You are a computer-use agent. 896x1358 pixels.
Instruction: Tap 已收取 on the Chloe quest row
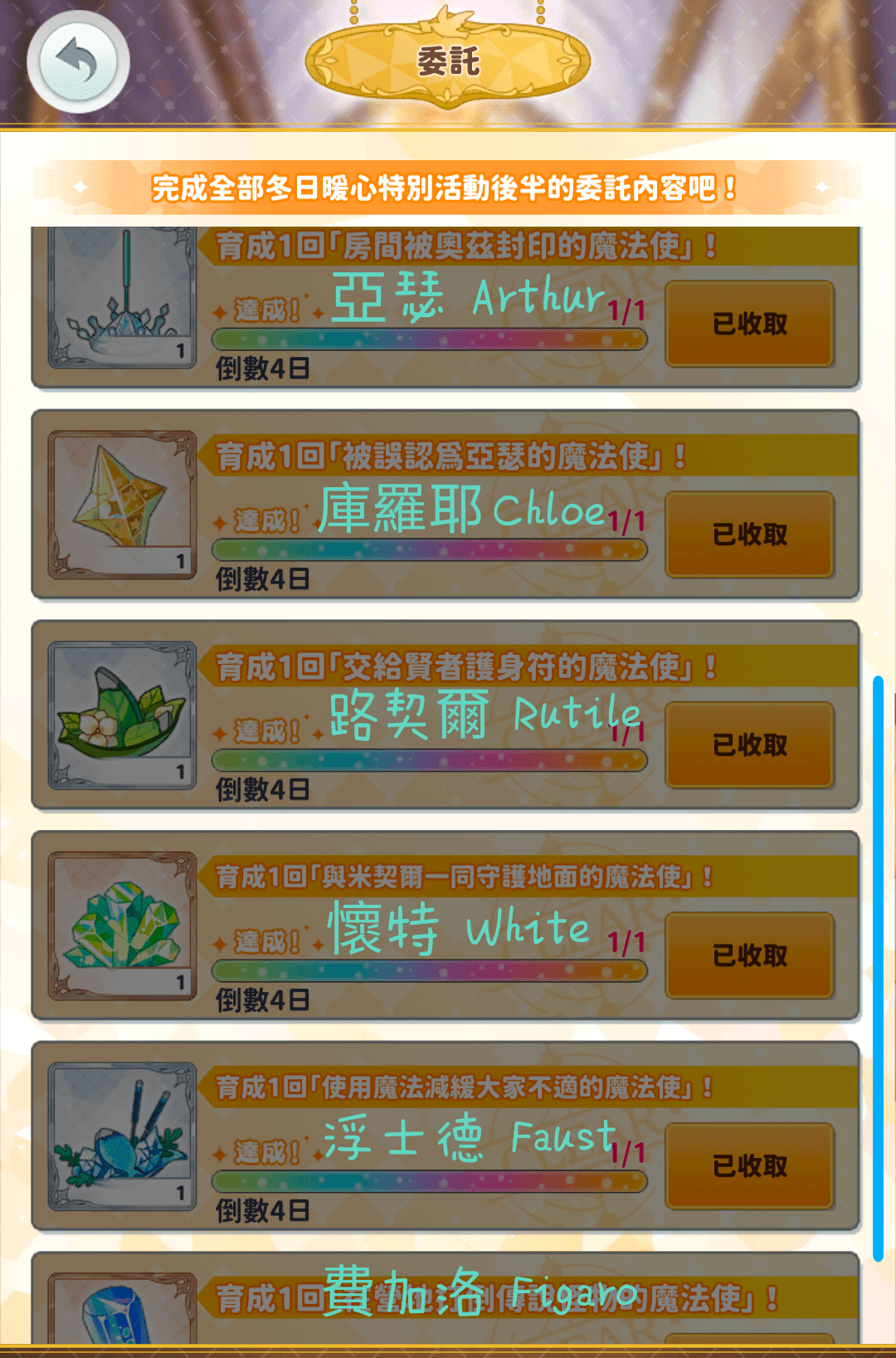click(748, 535)
